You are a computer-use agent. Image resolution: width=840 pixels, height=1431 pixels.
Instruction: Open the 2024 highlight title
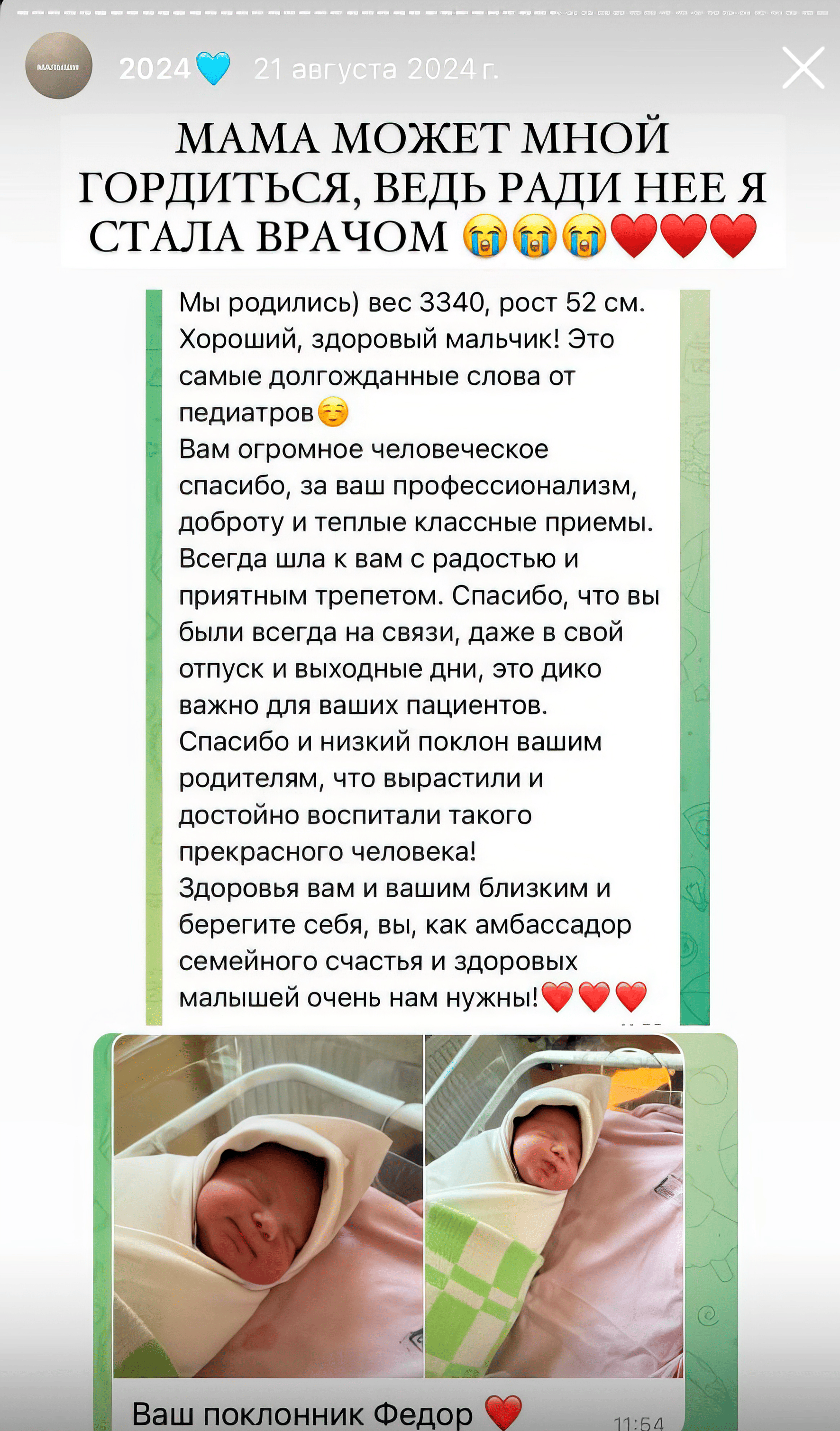(155, 69)
